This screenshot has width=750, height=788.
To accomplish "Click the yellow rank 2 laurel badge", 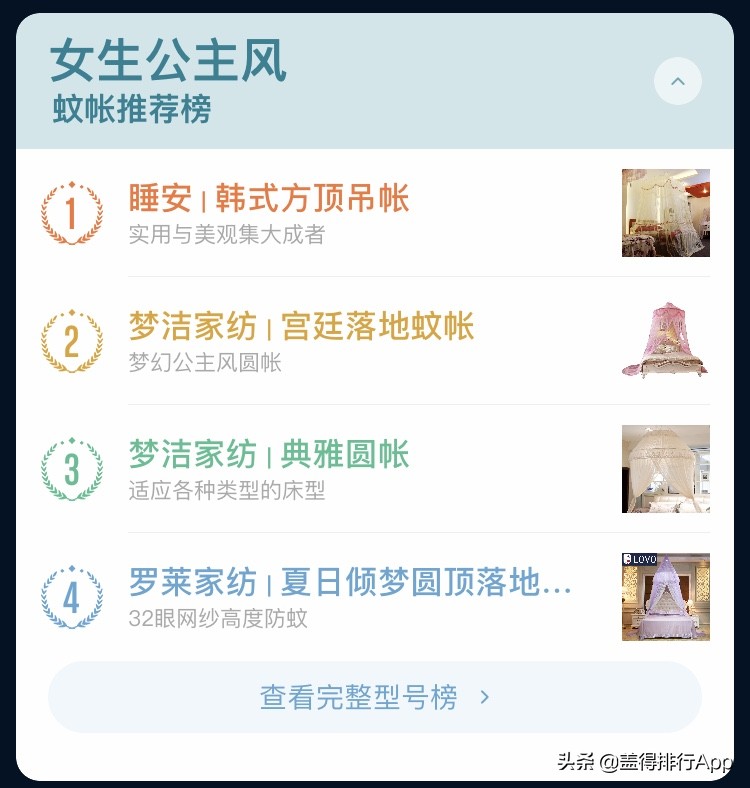I will (71, 340).
